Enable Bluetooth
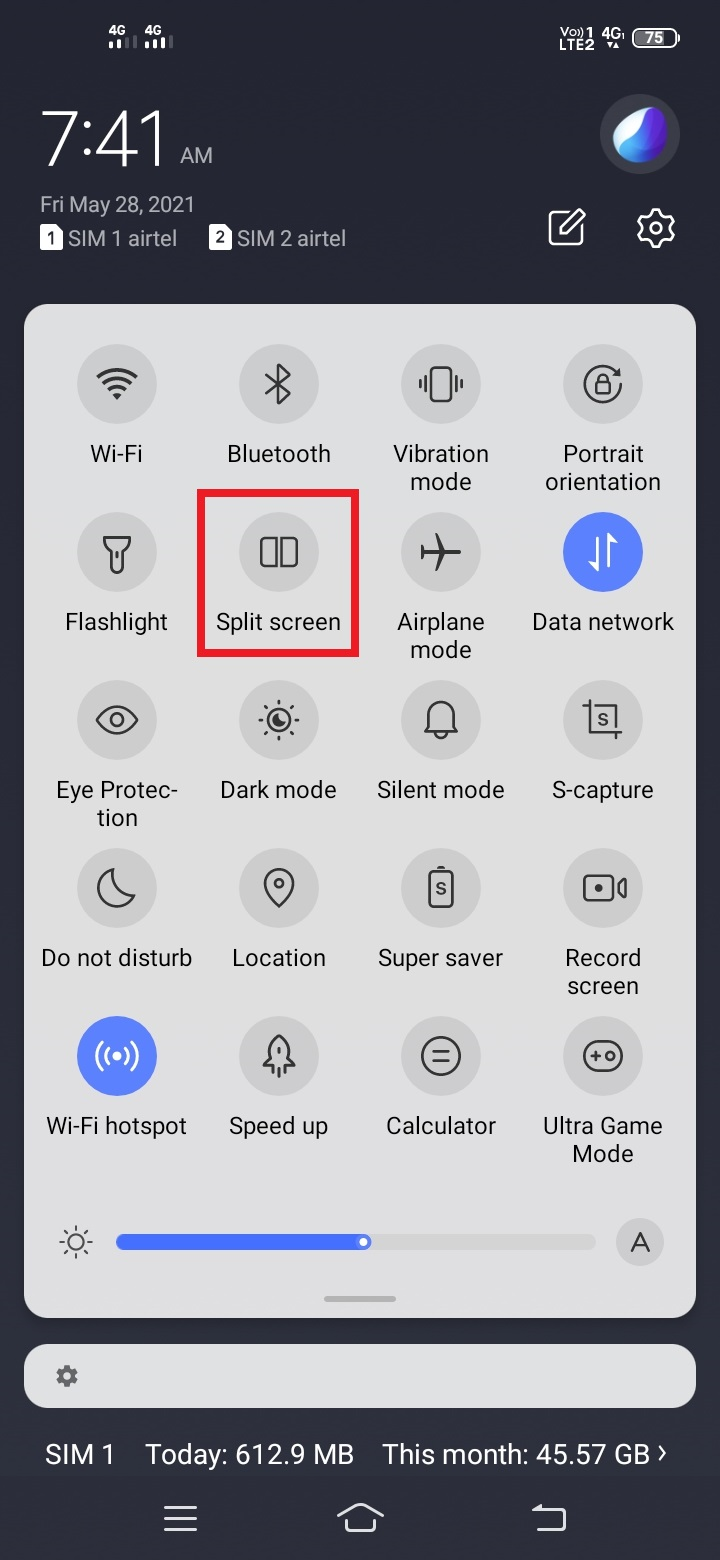Image resolution: width=720 pixels, height=1560 pixels. point(279,383)
